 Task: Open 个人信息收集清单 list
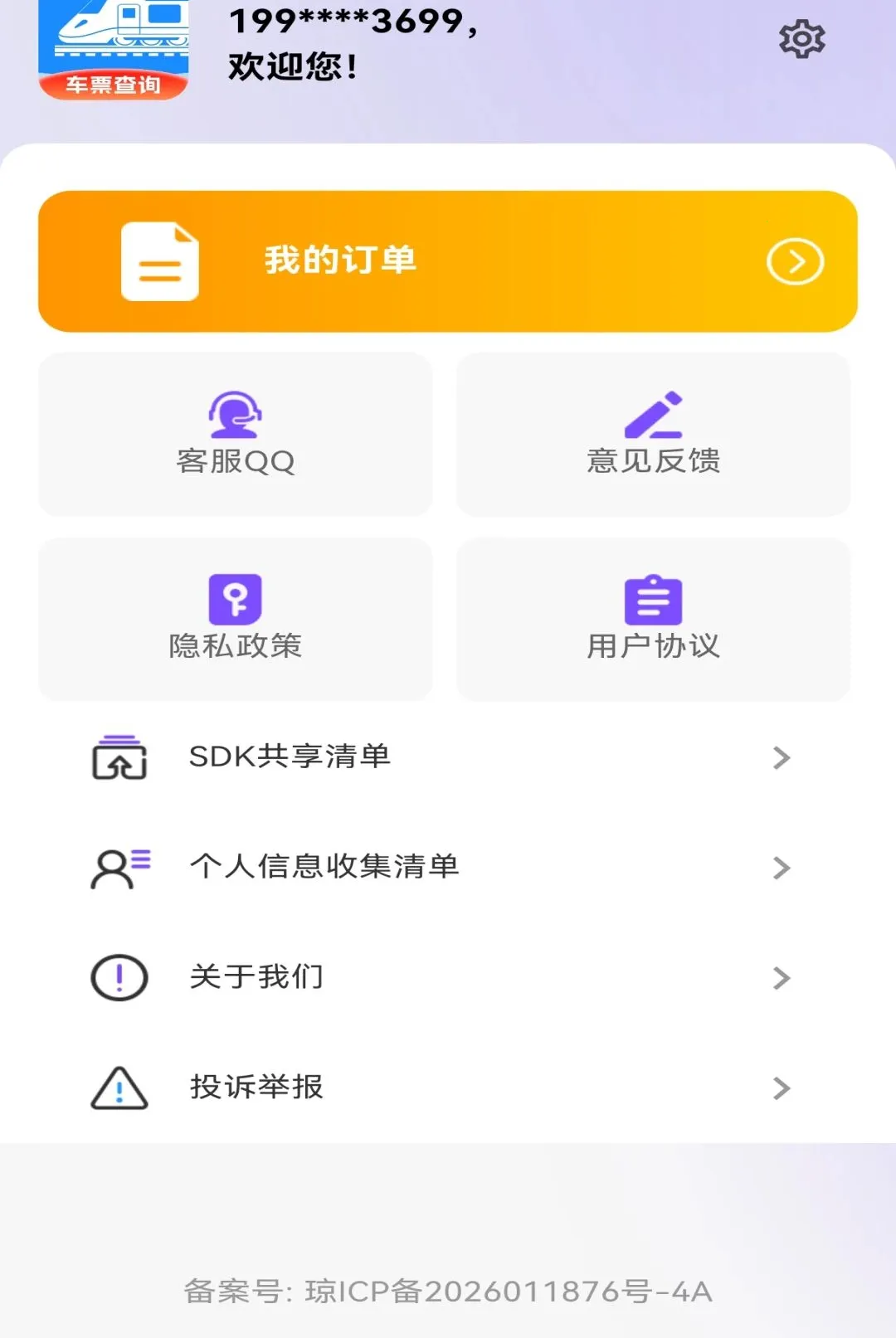pos(448,867)
